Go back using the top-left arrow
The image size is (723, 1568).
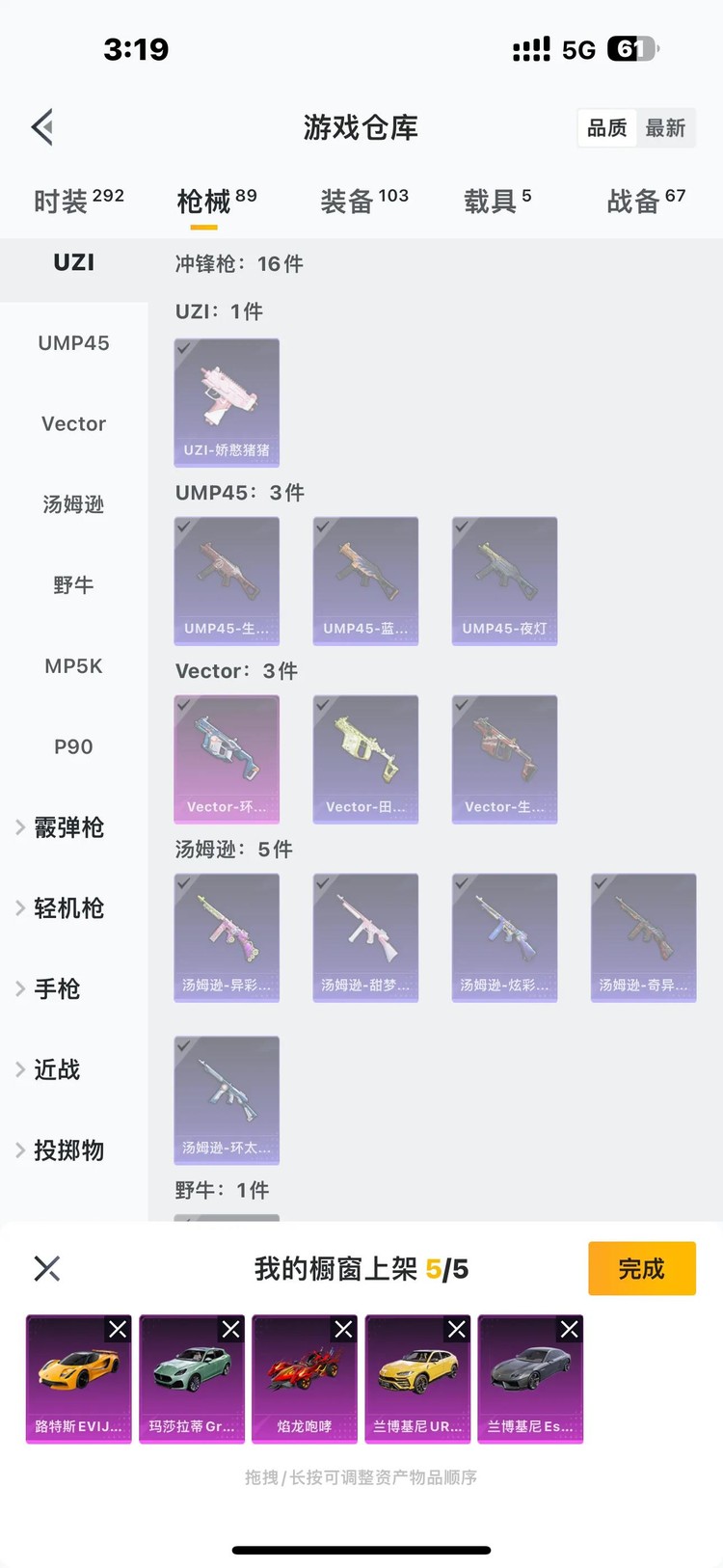click(x=42, y=127)
